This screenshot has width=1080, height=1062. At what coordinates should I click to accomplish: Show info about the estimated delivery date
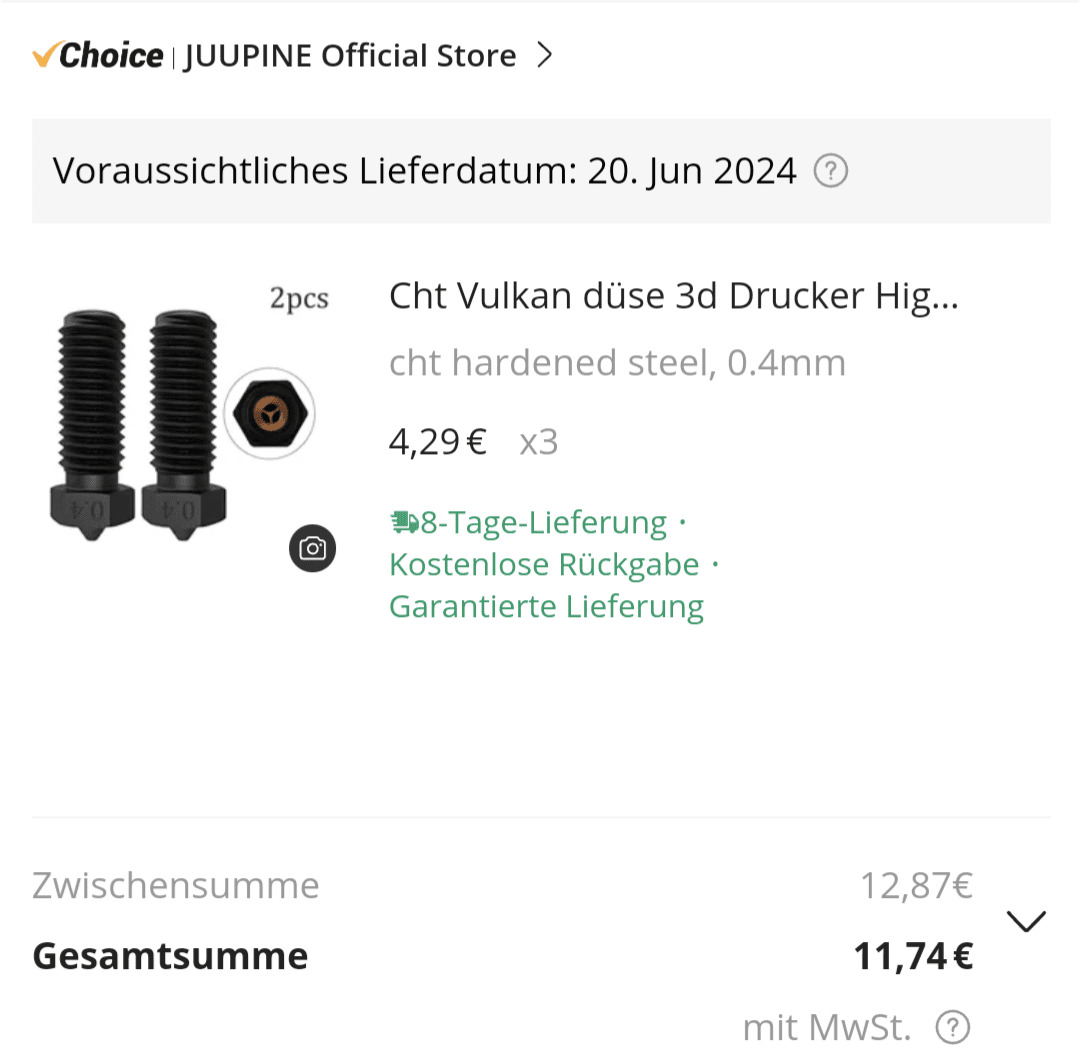[x=830, y=172]
